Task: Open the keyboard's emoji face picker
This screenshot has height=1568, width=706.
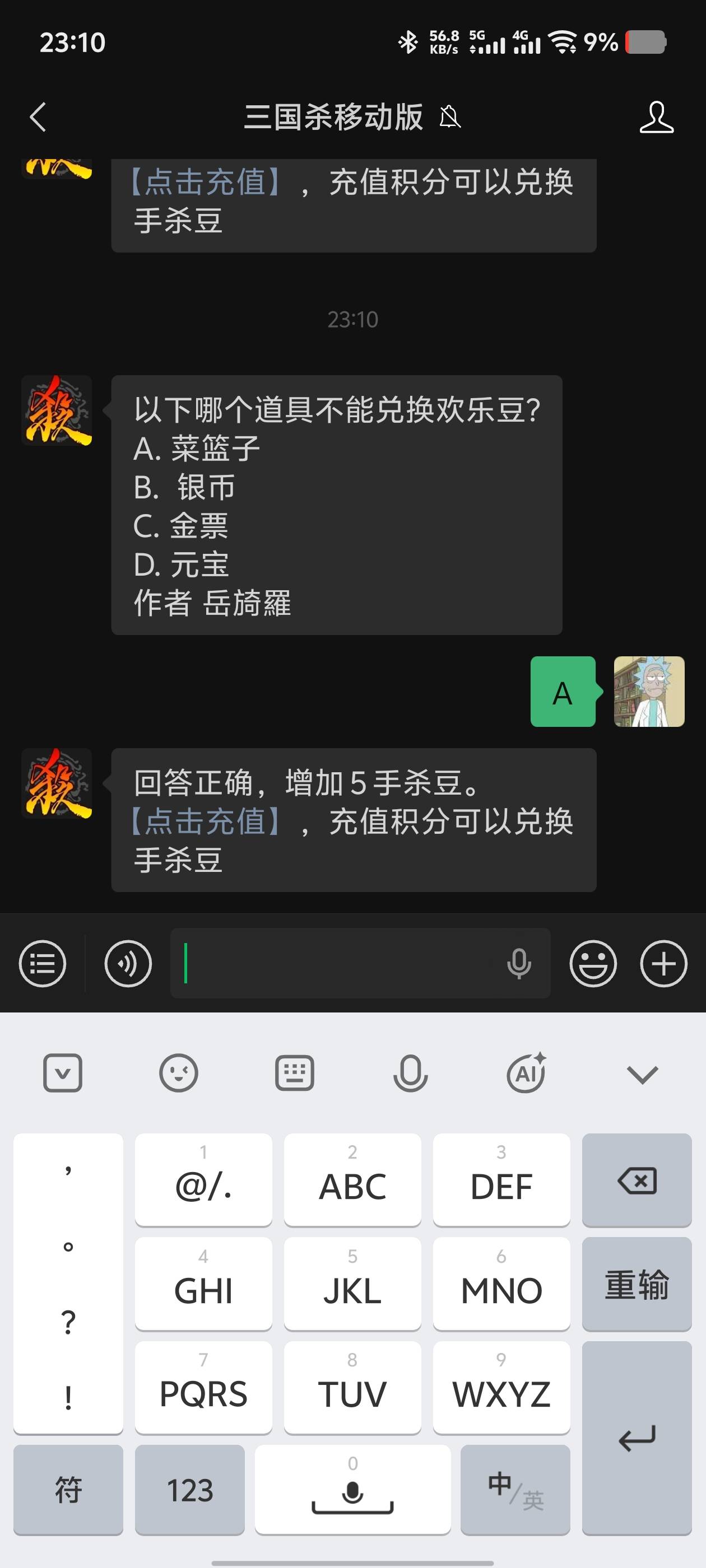Action: tap(179, 1072)
